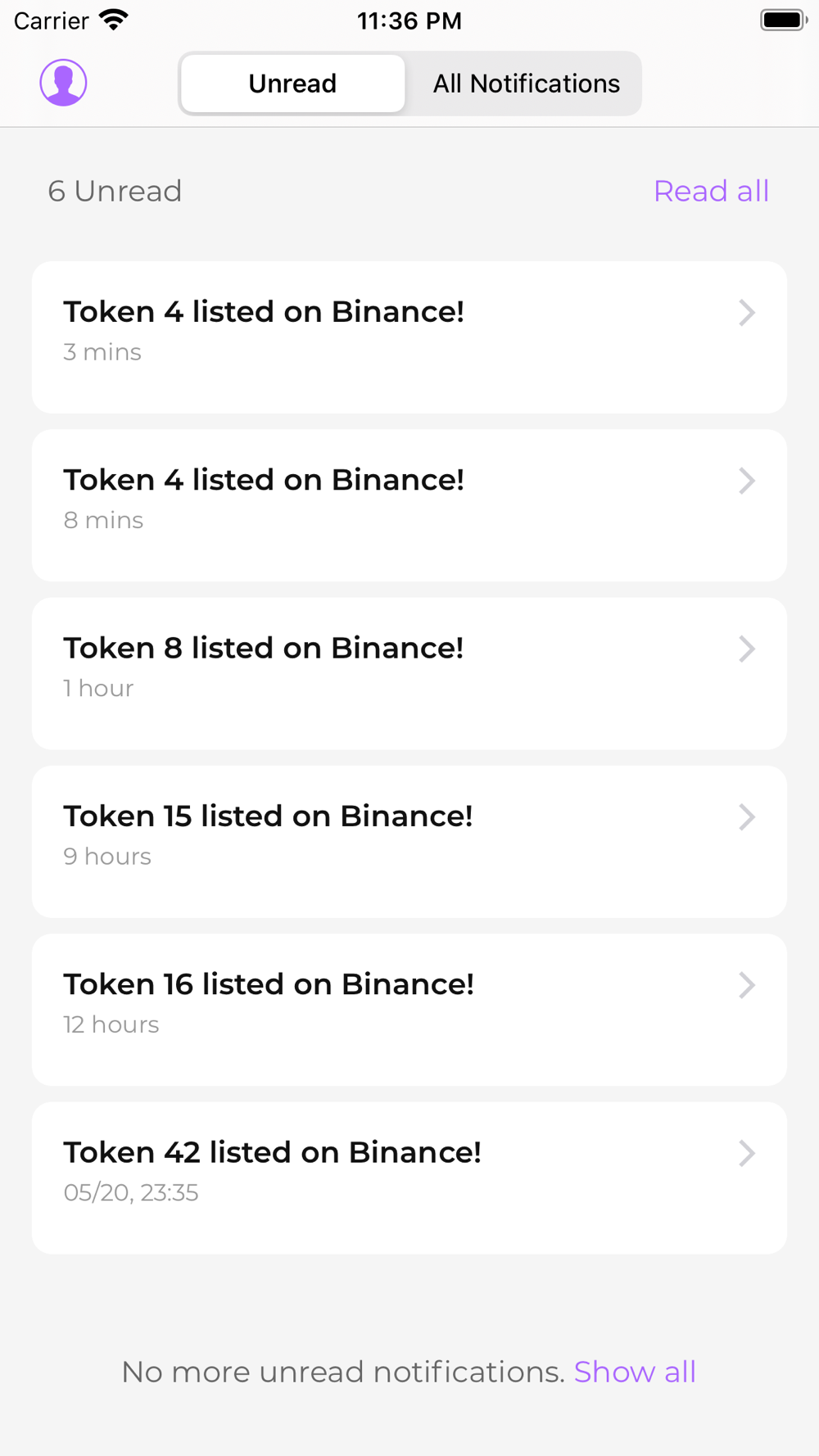Switch to the All Notifications tab

click(x=526, y=84)
